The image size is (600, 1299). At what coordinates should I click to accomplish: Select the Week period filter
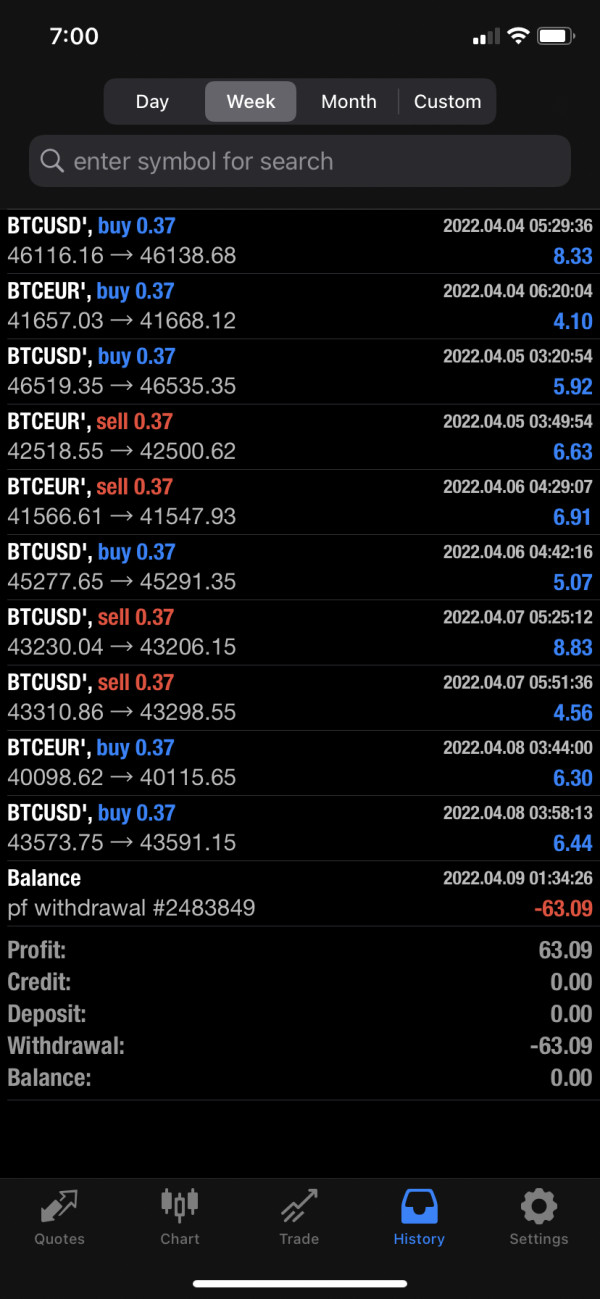click(x=250, y=101)
